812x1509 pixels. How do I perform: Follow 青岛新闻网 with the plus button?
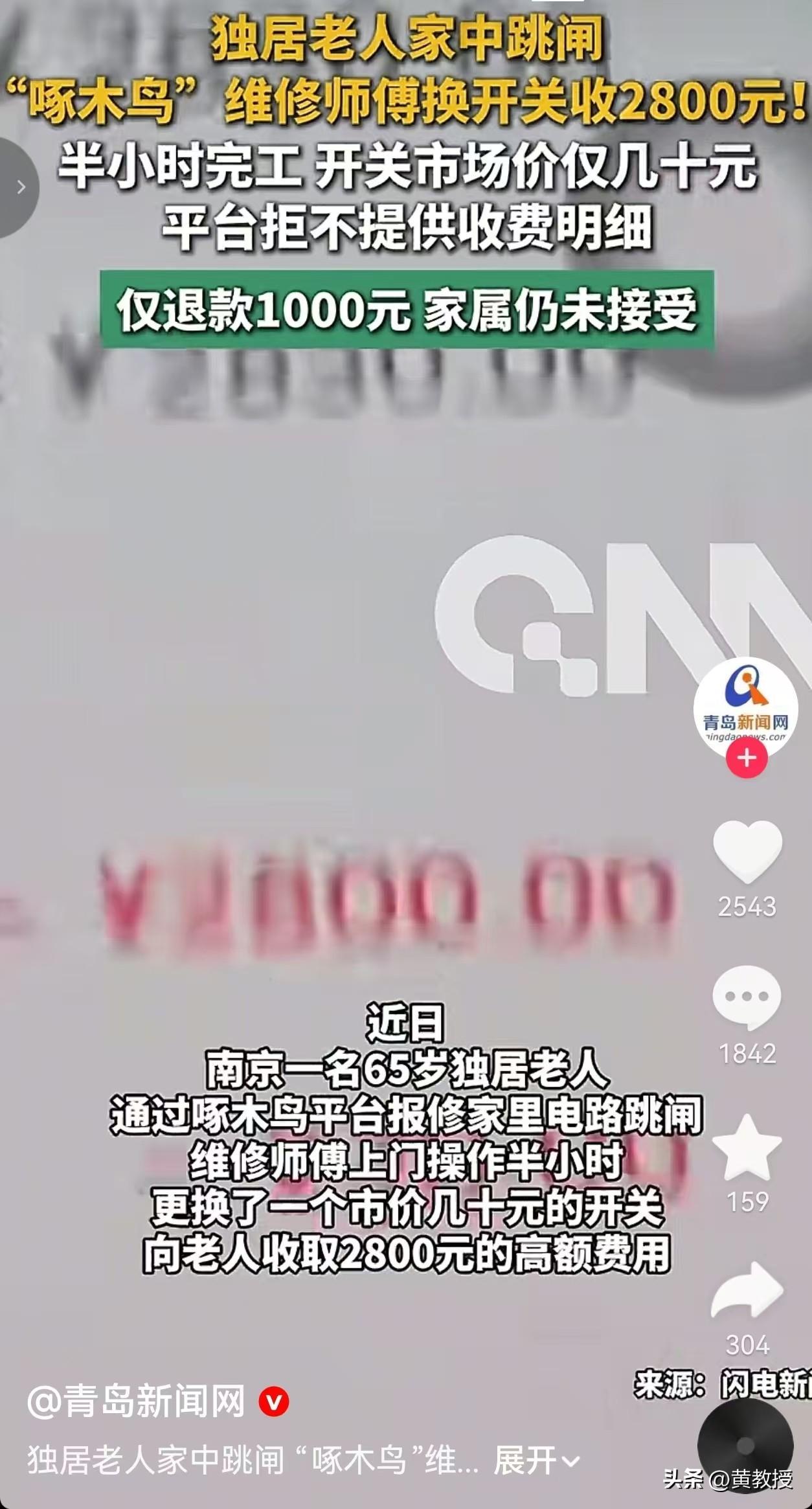click(x=747, y=757)
